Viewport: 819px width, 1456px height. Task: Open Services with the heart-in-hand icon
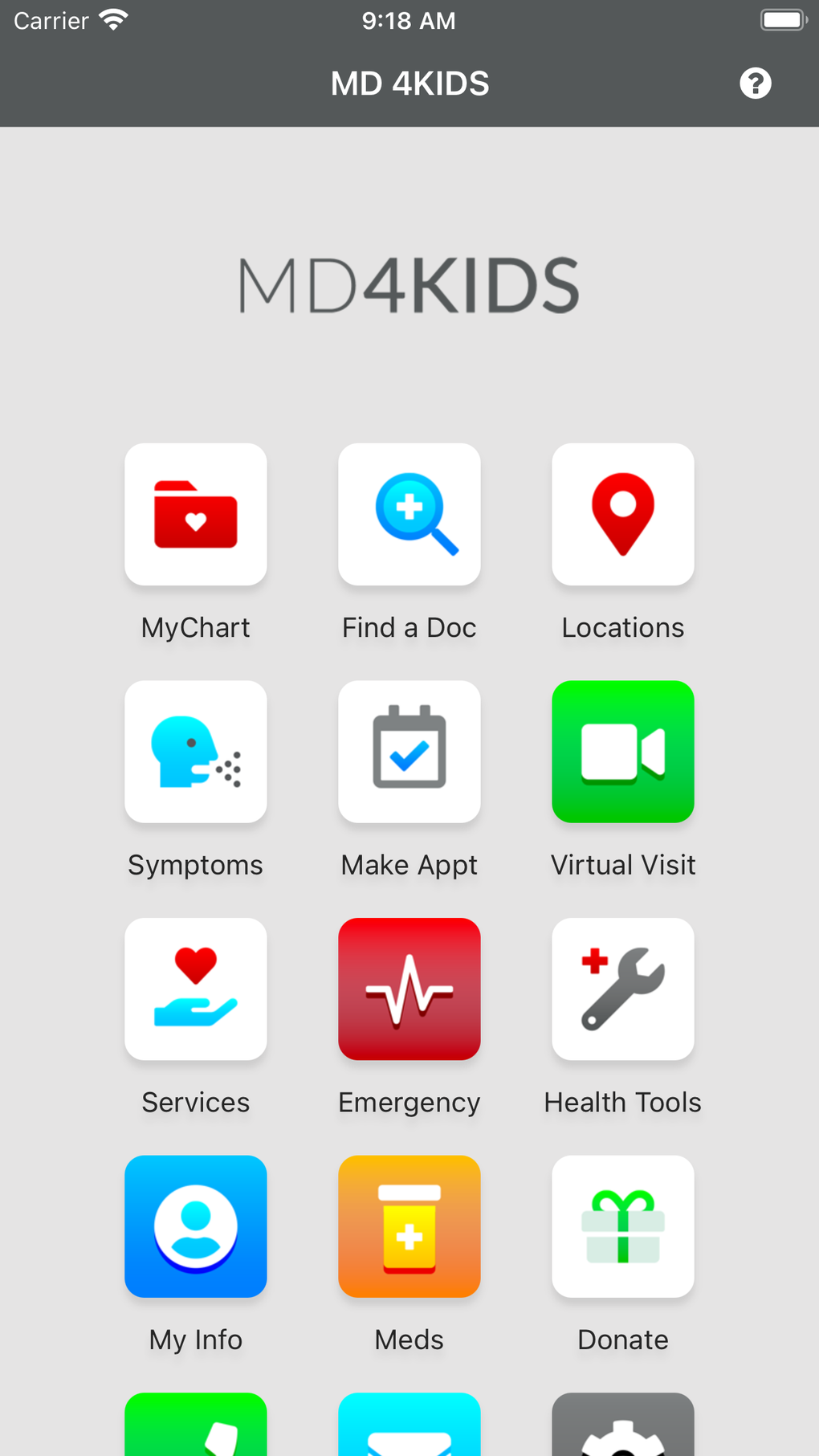tap(195, 989)
